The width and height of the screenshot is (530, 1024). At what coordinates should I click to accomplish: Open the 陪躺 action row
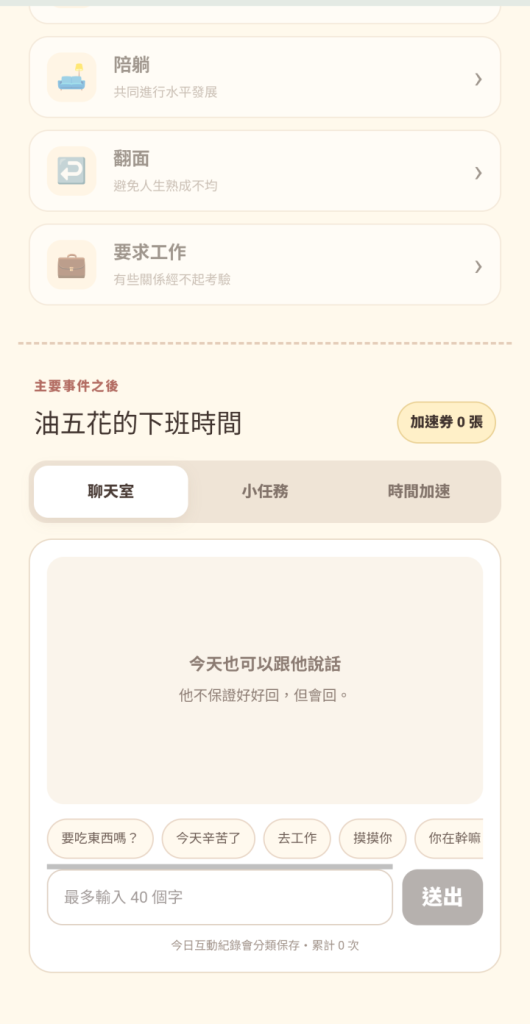265,77
